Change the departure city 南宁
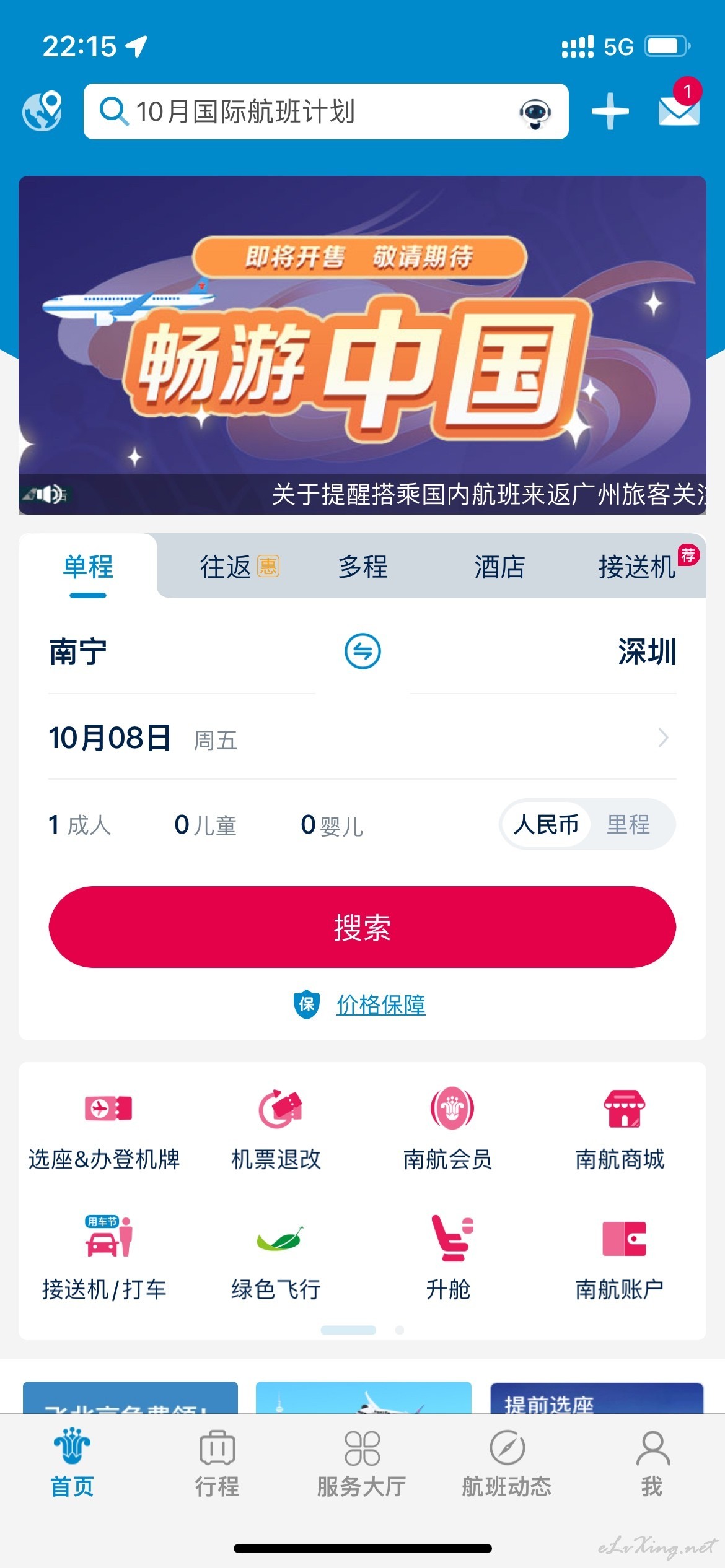 tap(78, 652)
